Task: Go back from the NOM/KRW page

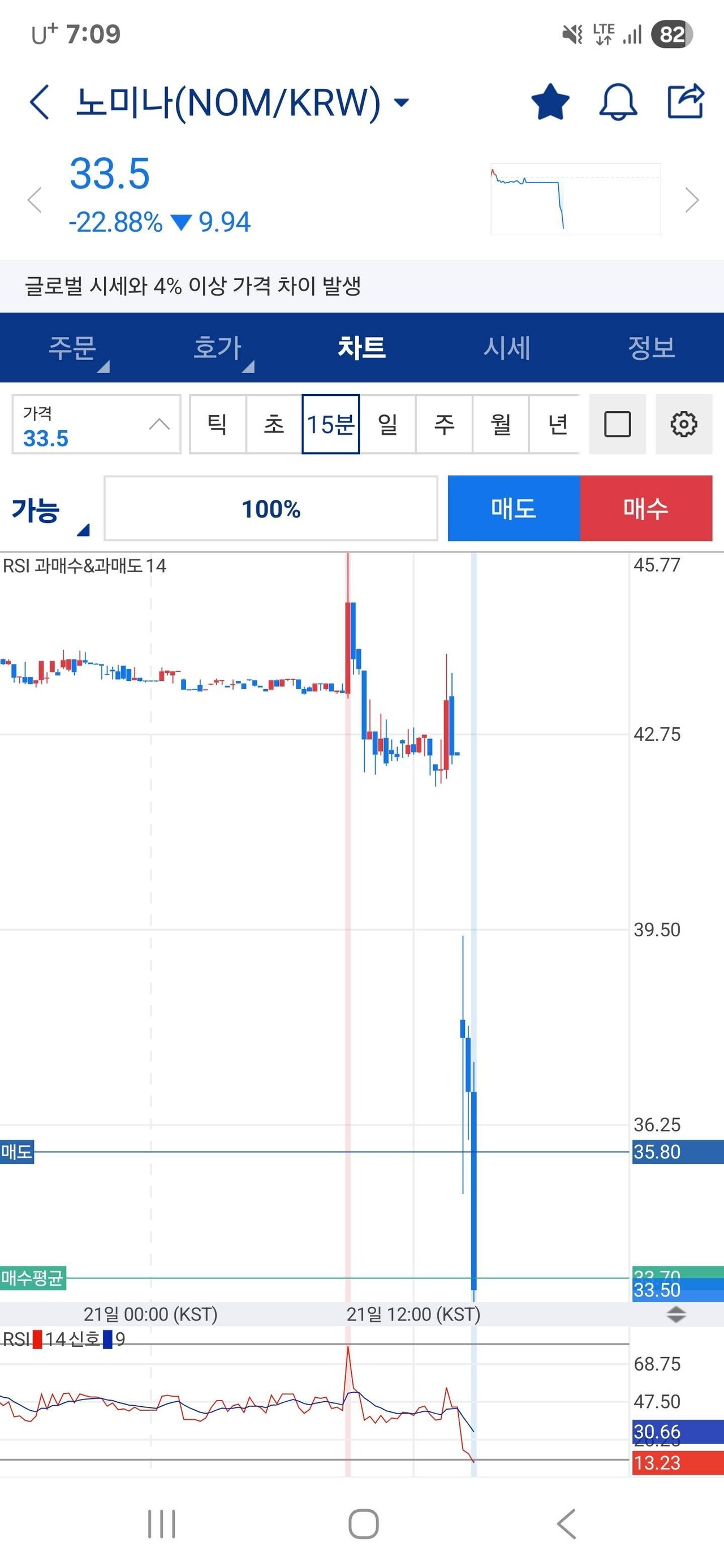Action: point(39,102)
